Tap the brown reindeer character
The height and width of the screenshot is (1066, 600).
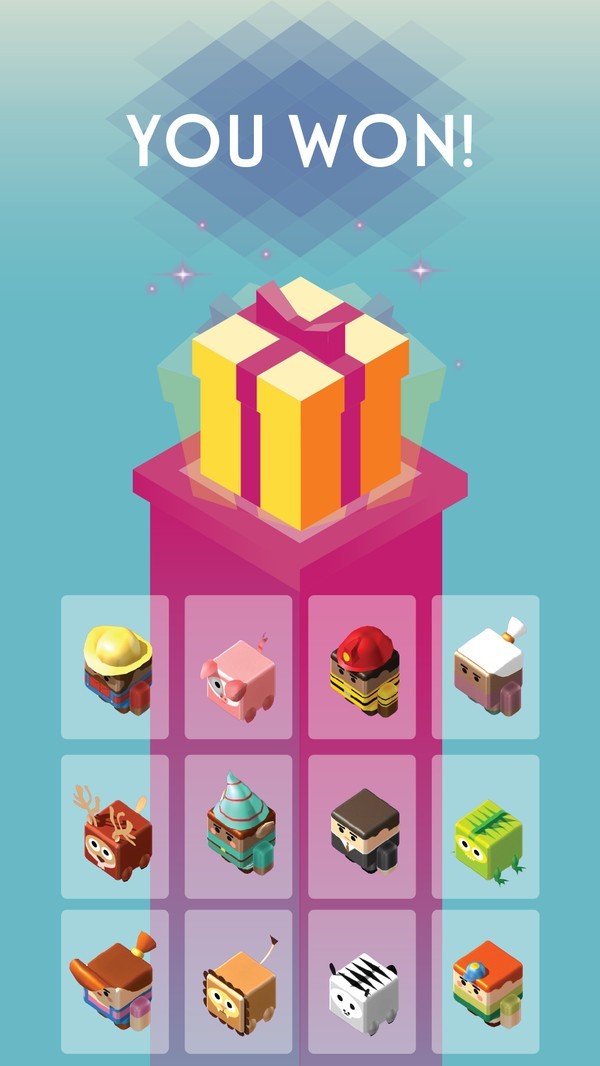tap(115, 827)
